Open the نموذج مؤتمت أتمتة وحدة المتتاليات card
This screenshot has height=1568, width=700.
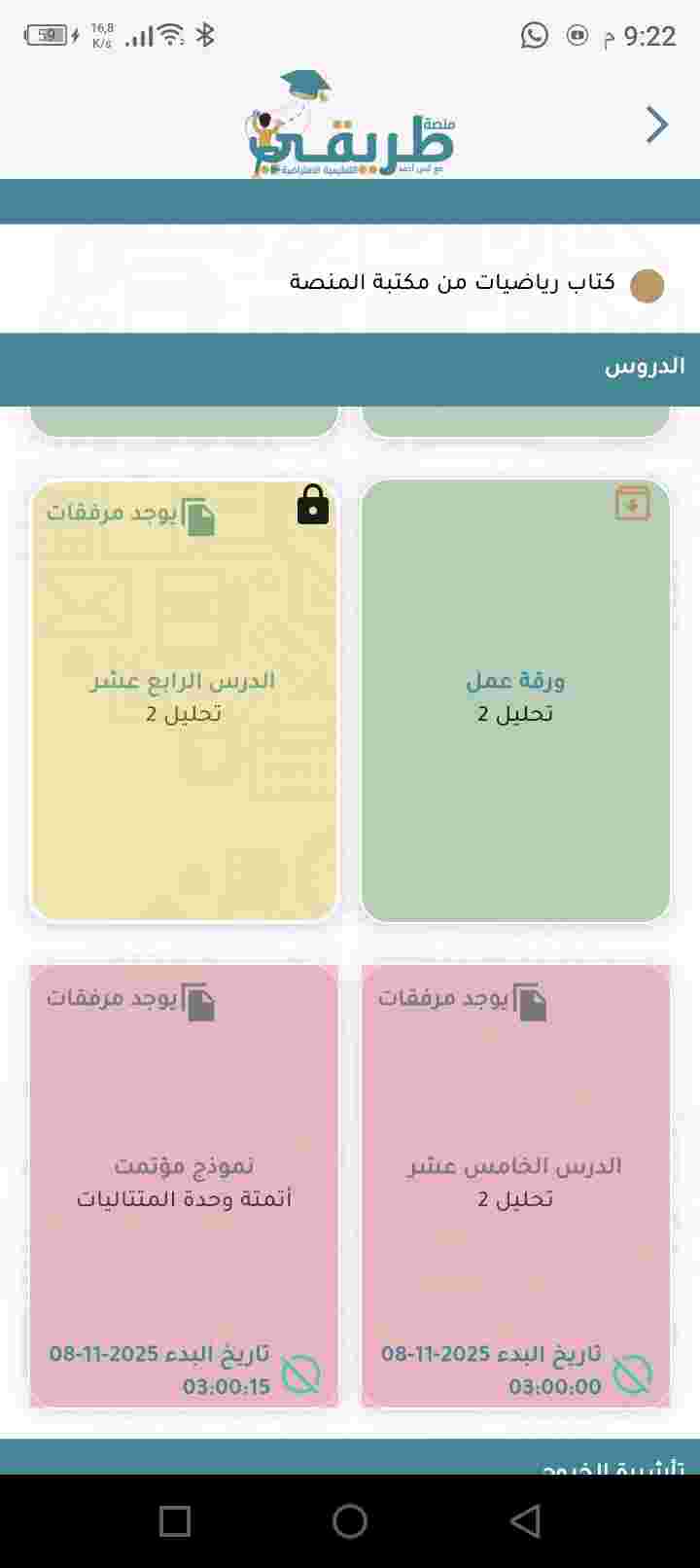pos(184,1182)
